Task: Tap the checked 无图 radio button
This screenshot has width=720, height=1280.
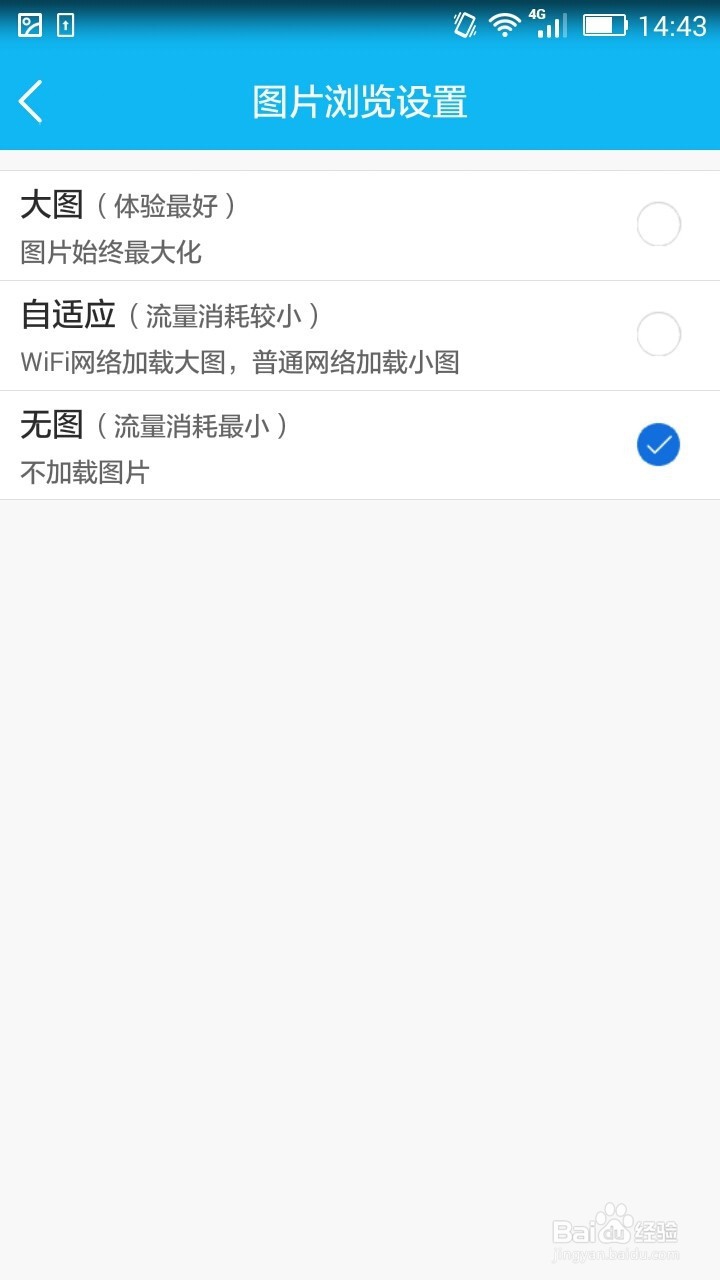Action: (x=658, y=444)
